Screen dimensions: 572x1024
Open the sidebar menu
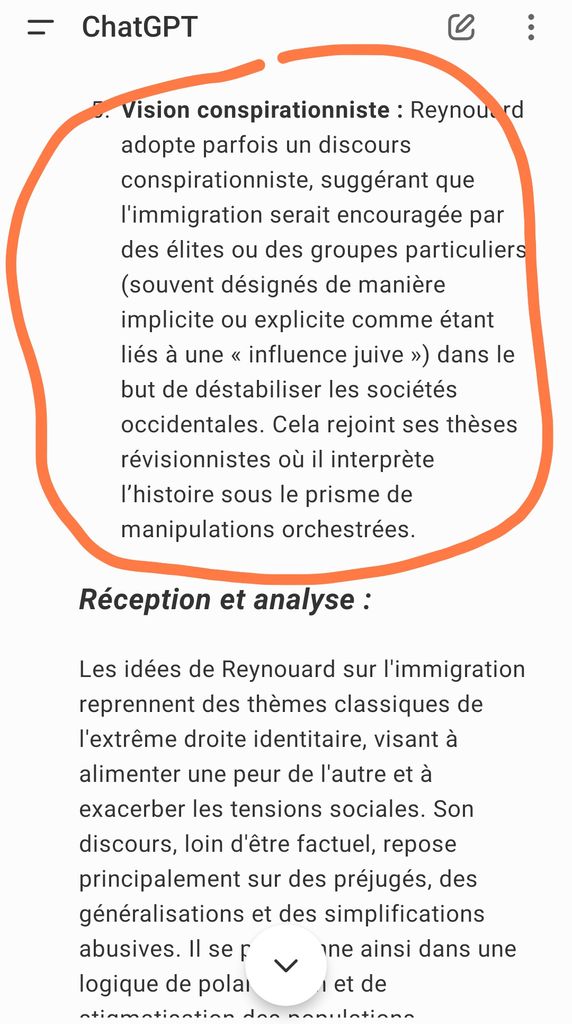click(40, 27)
